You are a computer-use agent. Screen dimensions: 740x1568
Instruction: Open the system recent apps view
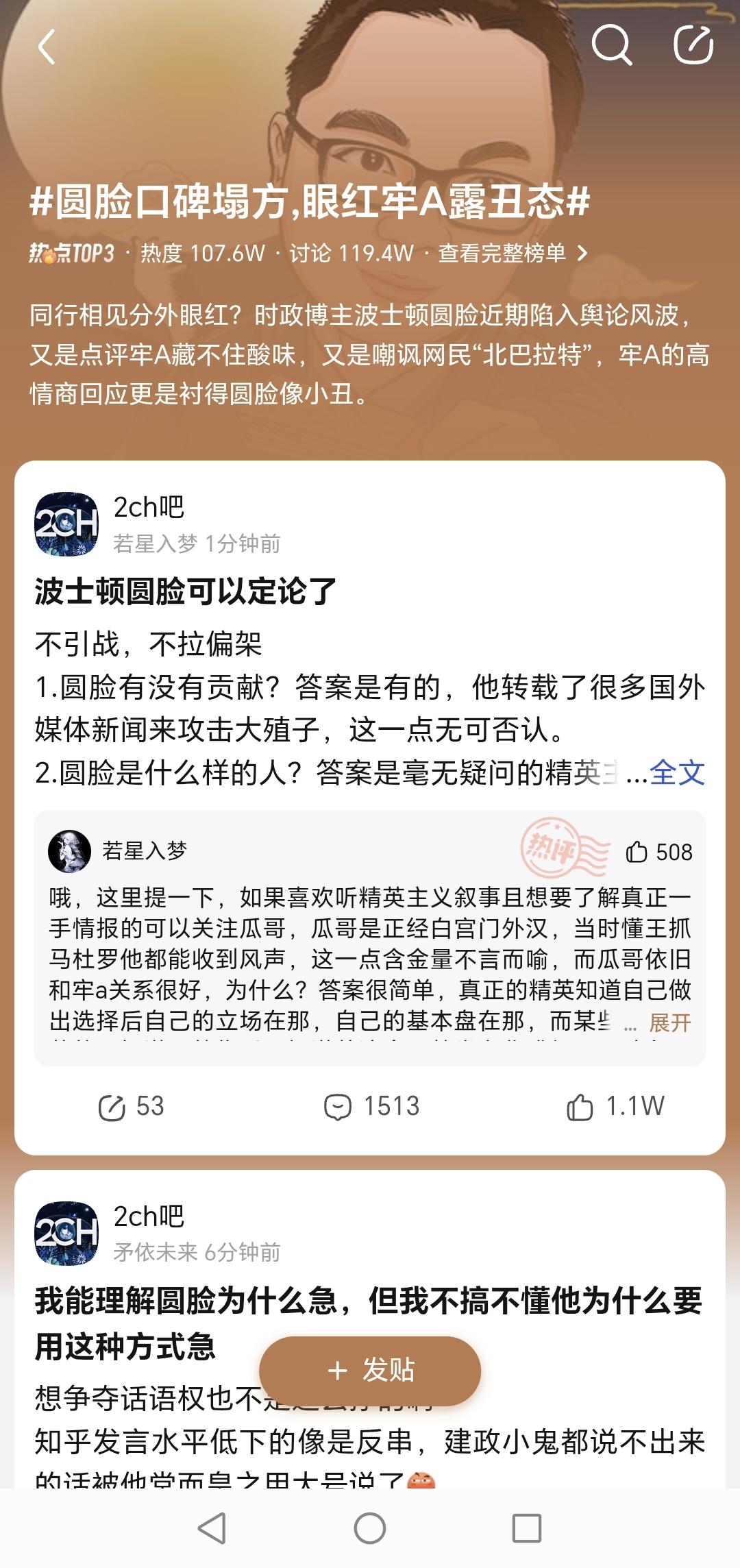(526, 1528)
